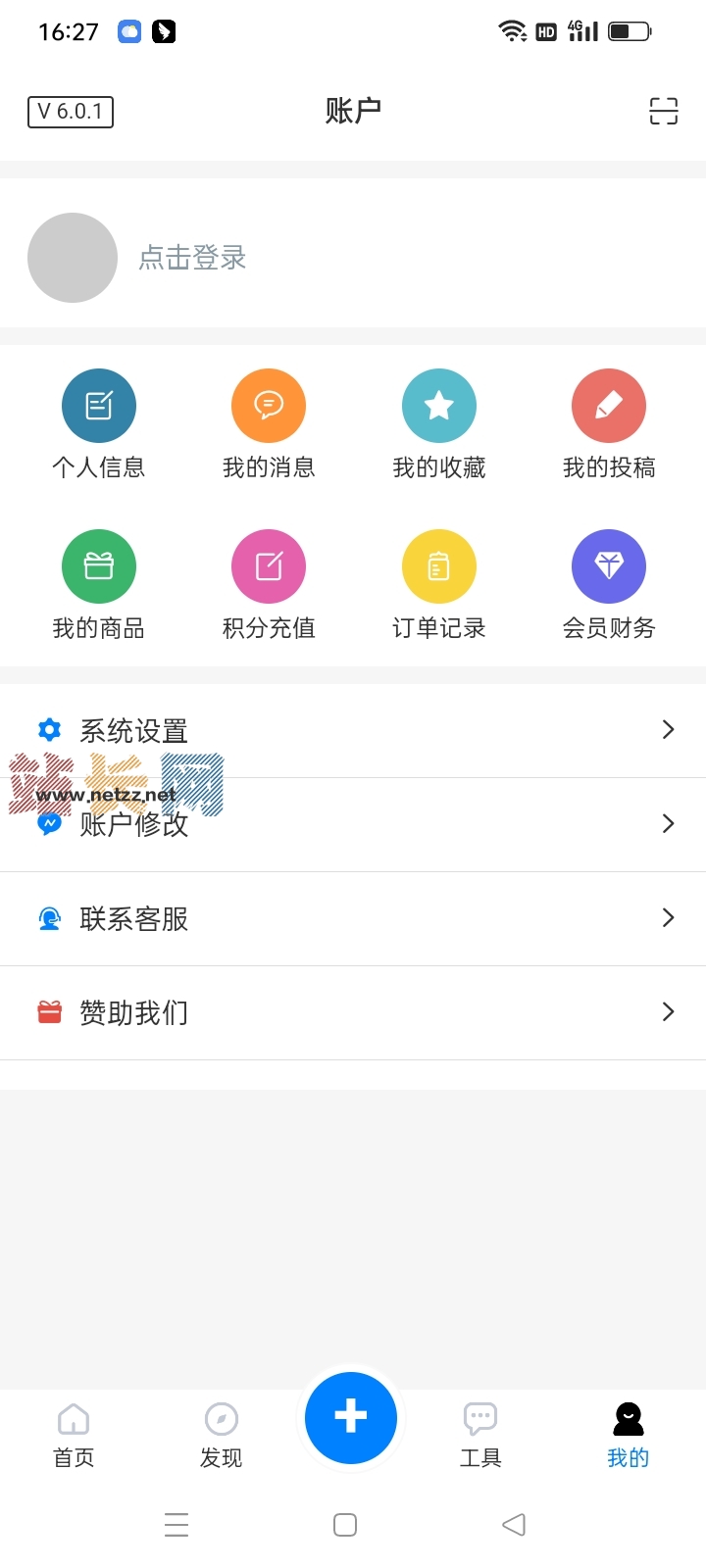Switch to the 工具 tab

pyautogui.click(x=480, y=1436)
